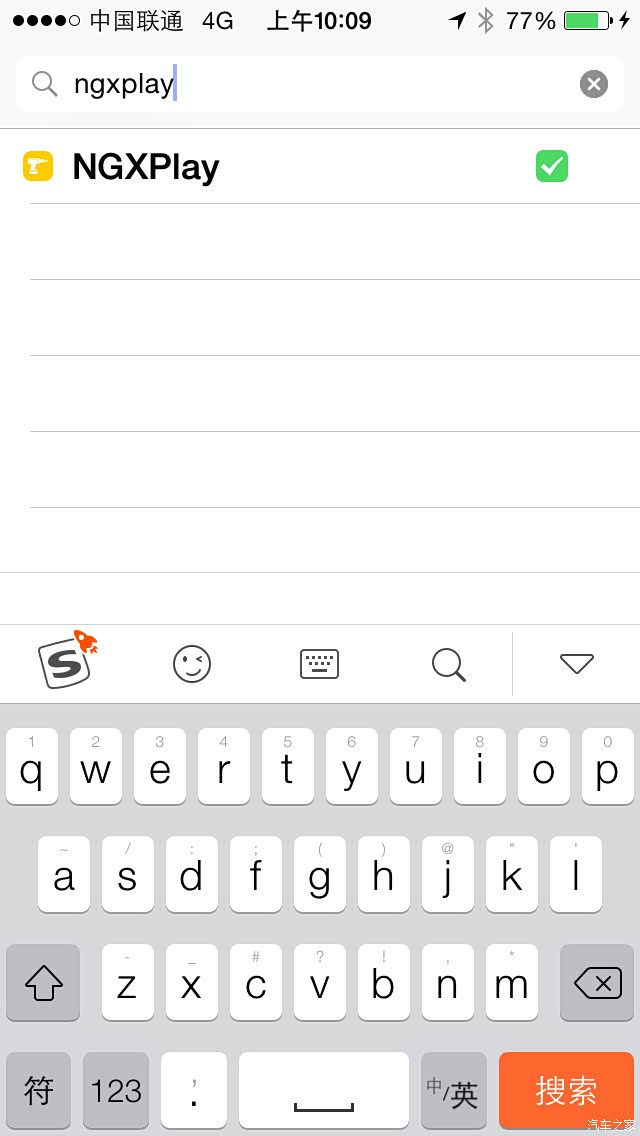Switch input language with 中/英 key
Viewport: 640px width, 1136px height.
coord(453,1090)
